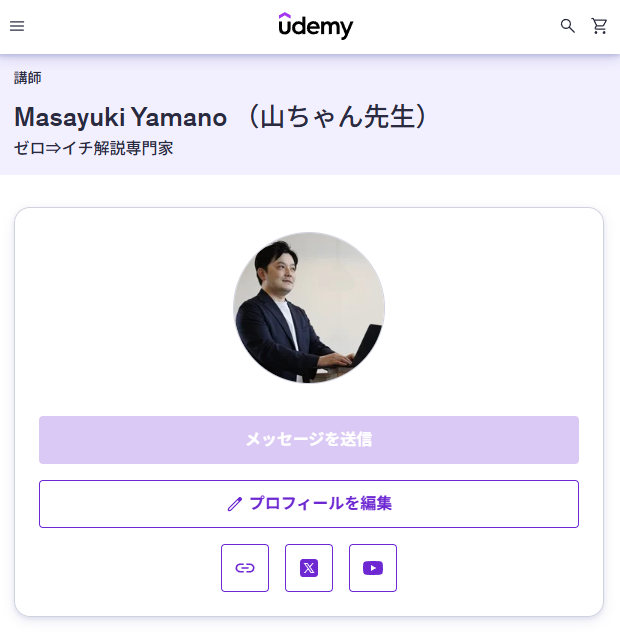Visit the instructor's X profile
The image size is (620, 632).
pos(309,568)
